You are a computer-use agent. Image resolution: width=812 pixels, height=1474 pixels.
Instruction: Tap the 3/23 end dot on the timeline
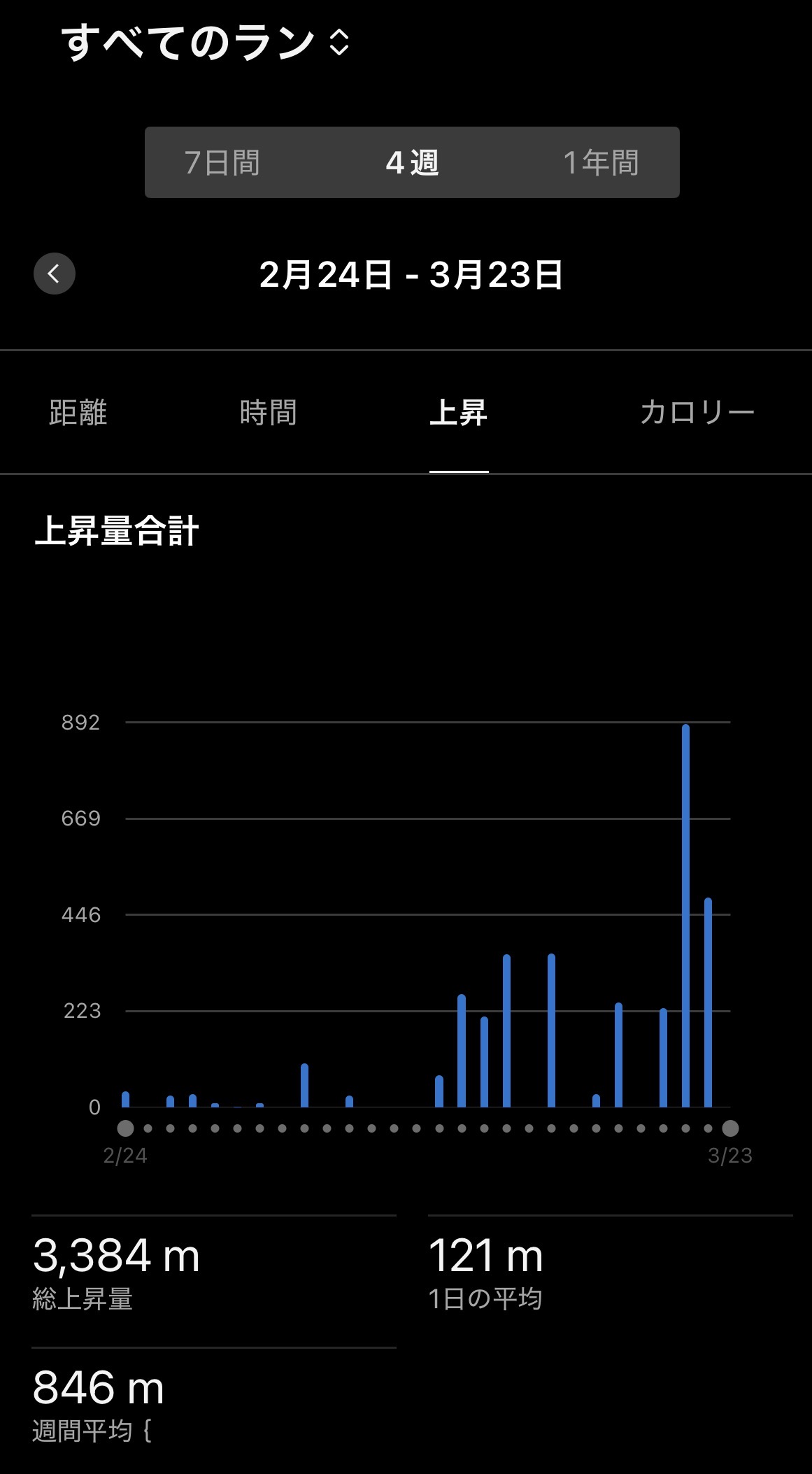click(730, 1121)
